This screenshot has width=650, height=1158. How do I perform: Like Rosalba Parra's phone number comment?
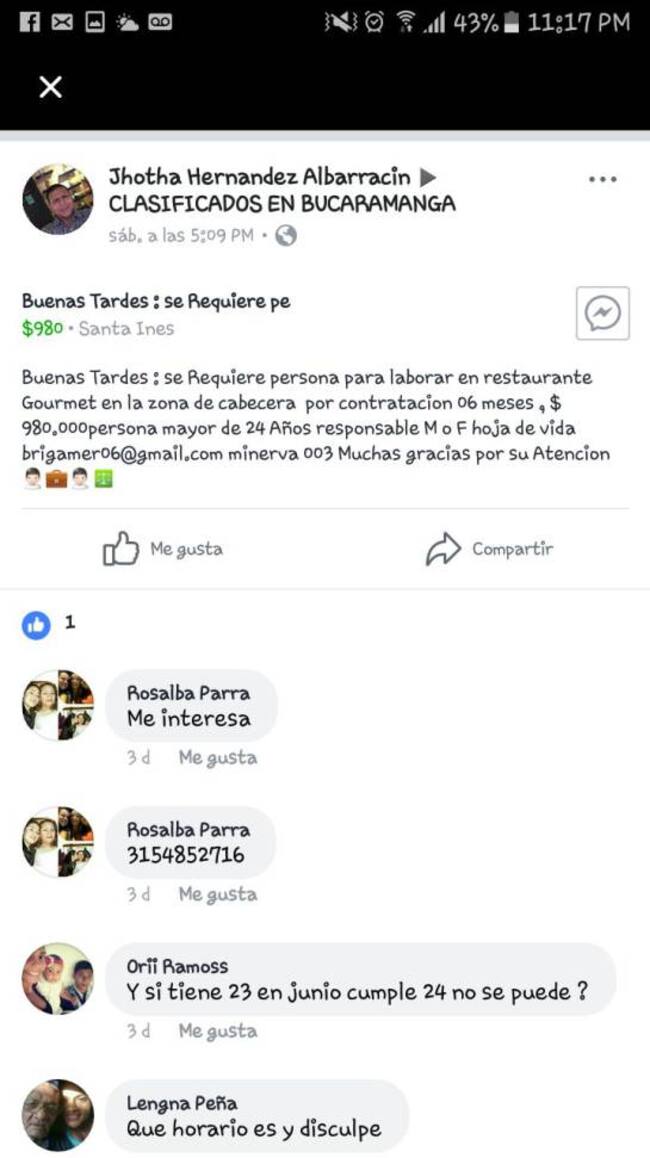point(217,895)
